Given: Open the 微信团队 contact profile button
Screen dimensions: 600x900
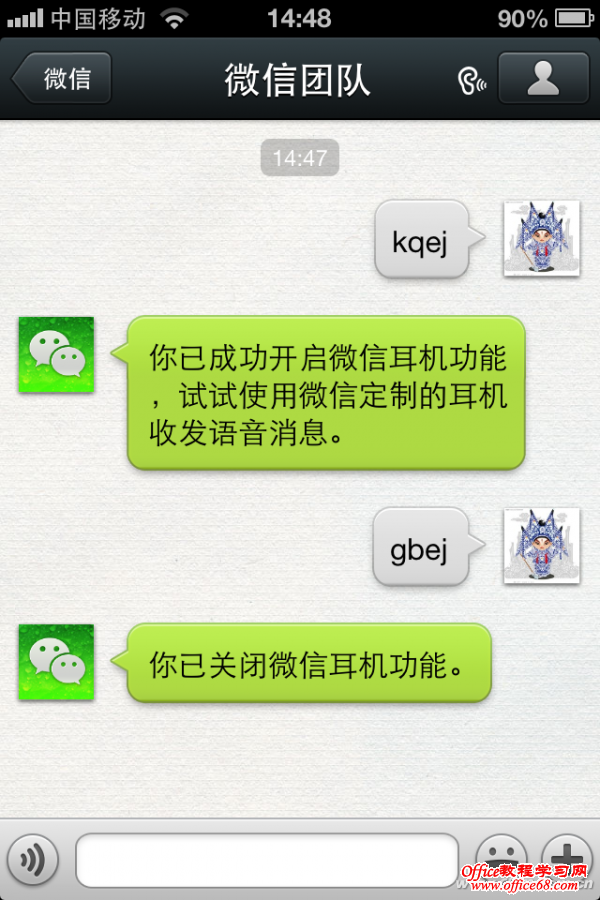Looking at the screenshot, I should pyautogui.click(x=543, y=79).
